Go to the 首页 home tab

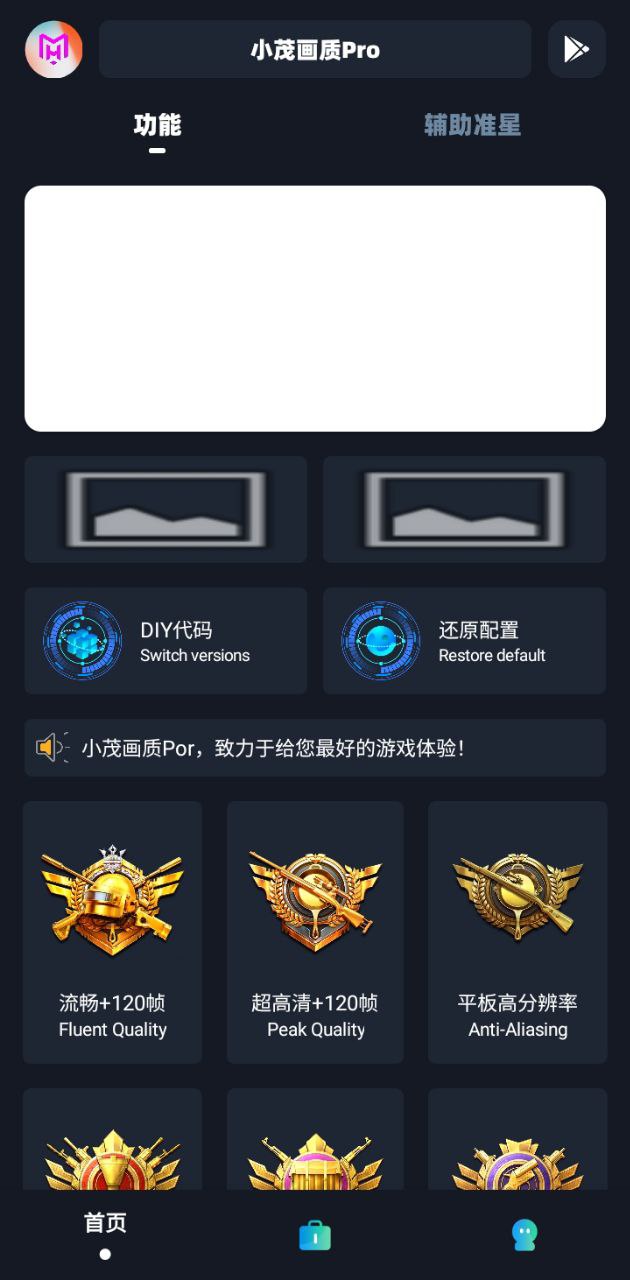(105, 1233)
